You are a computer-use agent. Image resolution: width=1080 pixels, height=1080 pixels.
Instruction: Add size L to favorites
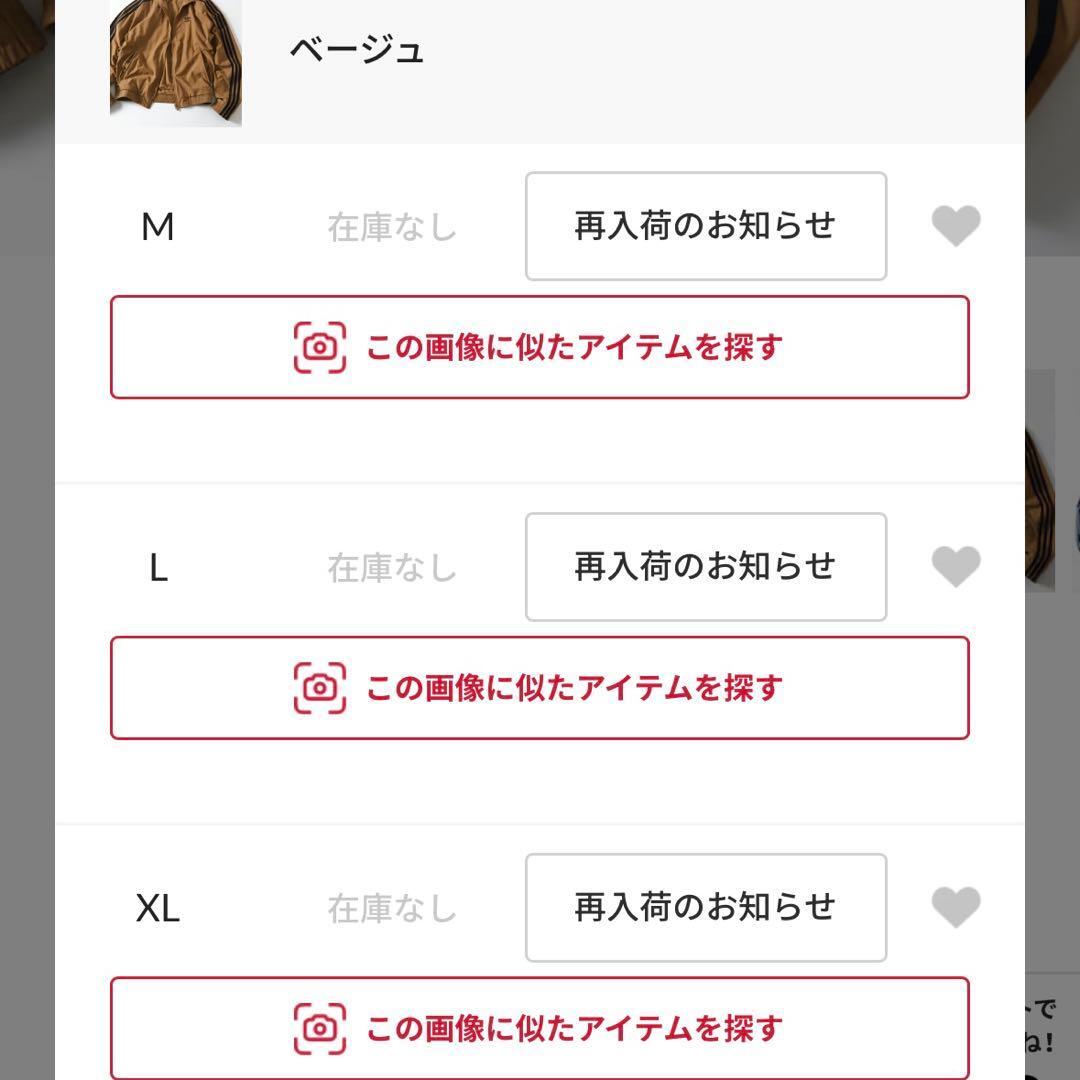coord(955,567)
